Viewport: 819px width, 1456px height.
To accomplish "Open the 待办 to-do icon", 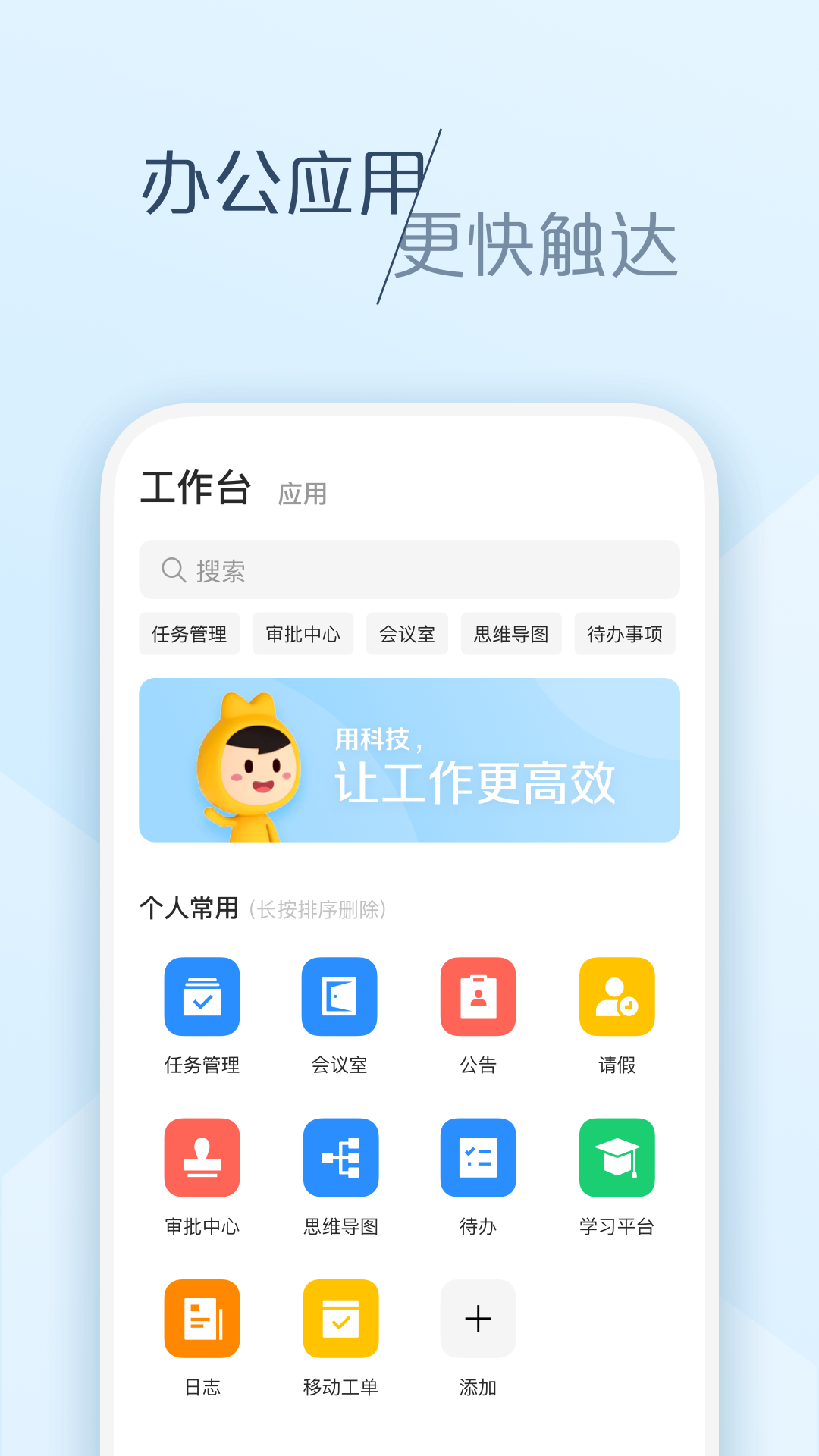I will tap(478, 1157).
